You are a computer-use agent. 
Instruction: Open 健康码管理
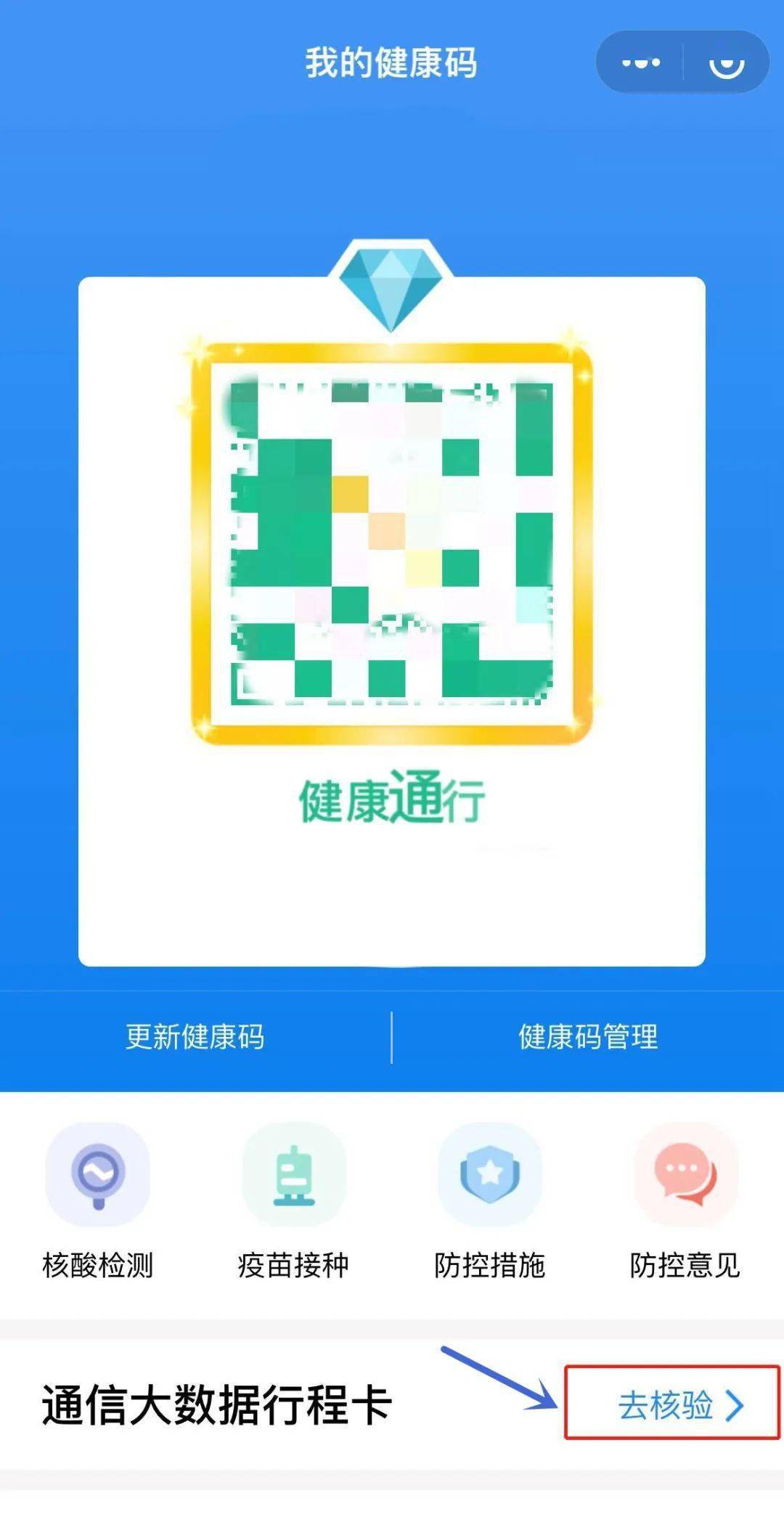(588, 1036)
